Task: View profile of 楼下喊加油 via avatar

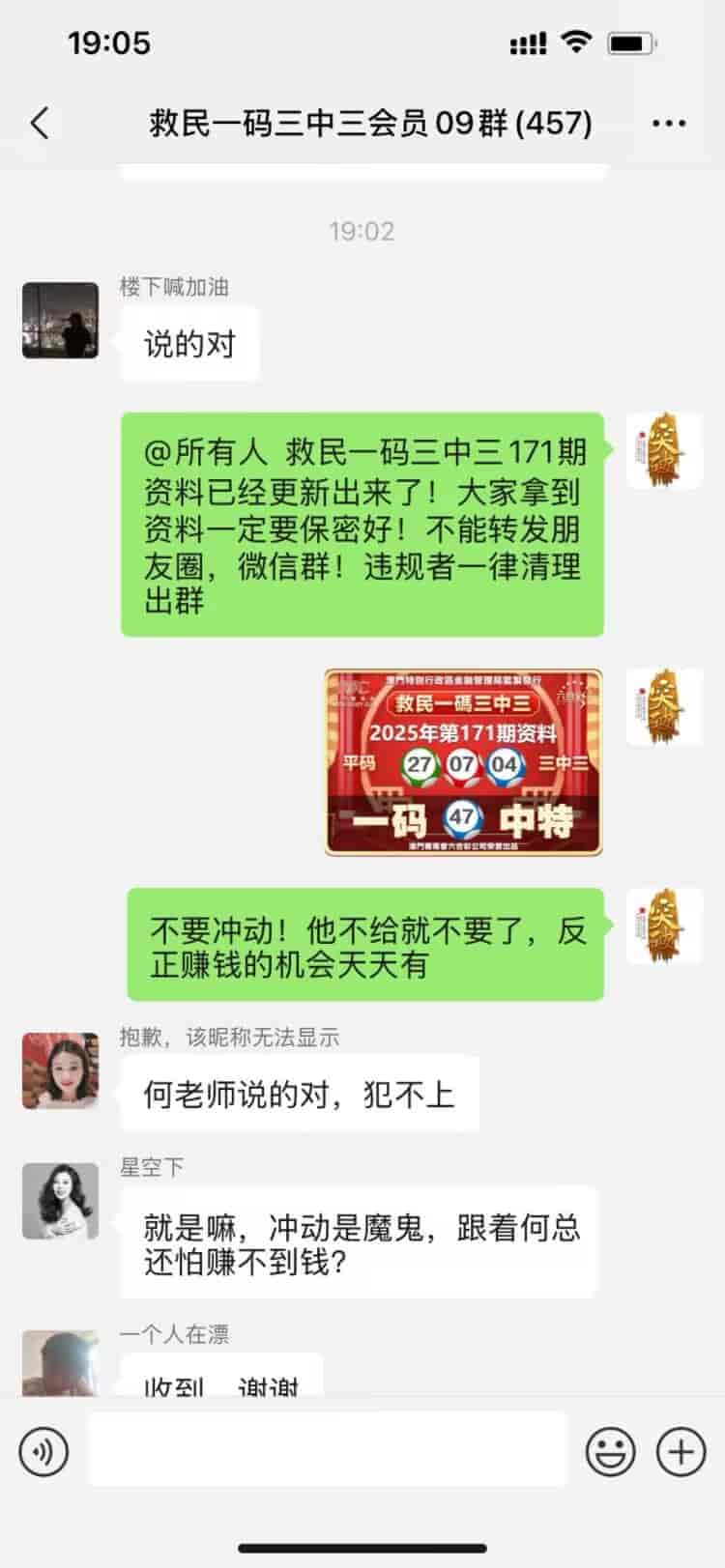Action: click(x=60, y=321)
